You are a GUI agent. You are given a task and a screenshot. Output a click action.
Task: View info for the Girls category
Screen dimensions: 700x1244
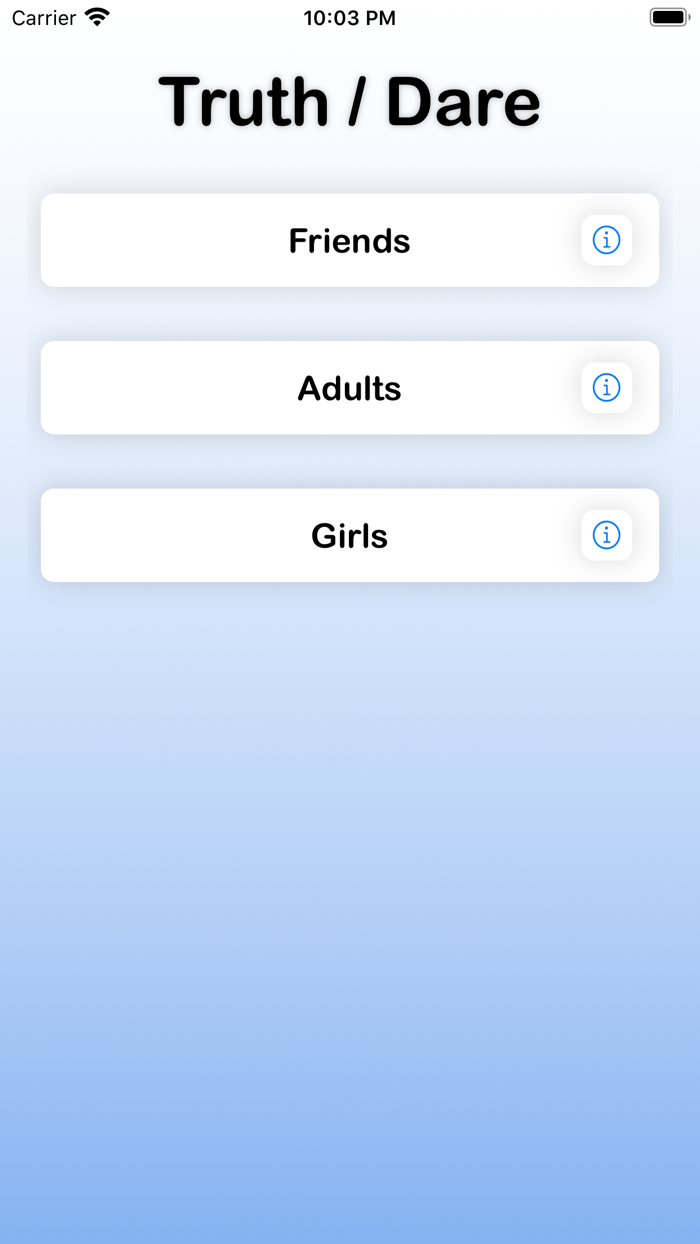606,535
